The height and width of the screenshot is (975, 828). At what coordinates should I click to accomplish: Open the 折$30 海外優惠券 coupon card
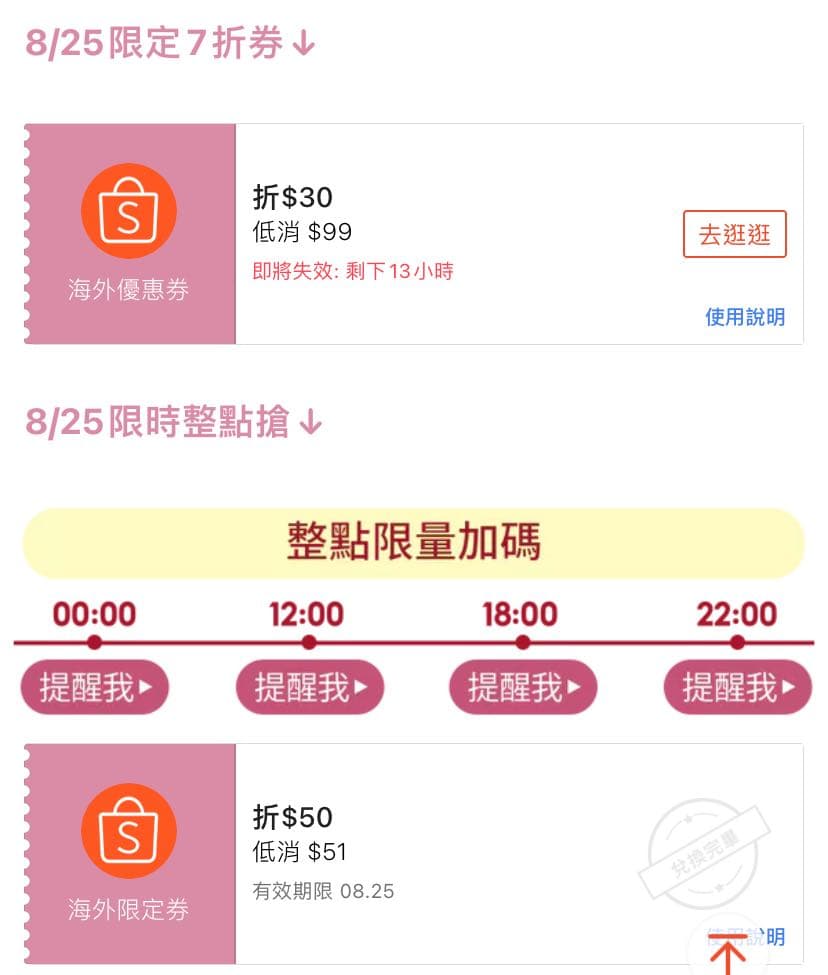point(450,234)
